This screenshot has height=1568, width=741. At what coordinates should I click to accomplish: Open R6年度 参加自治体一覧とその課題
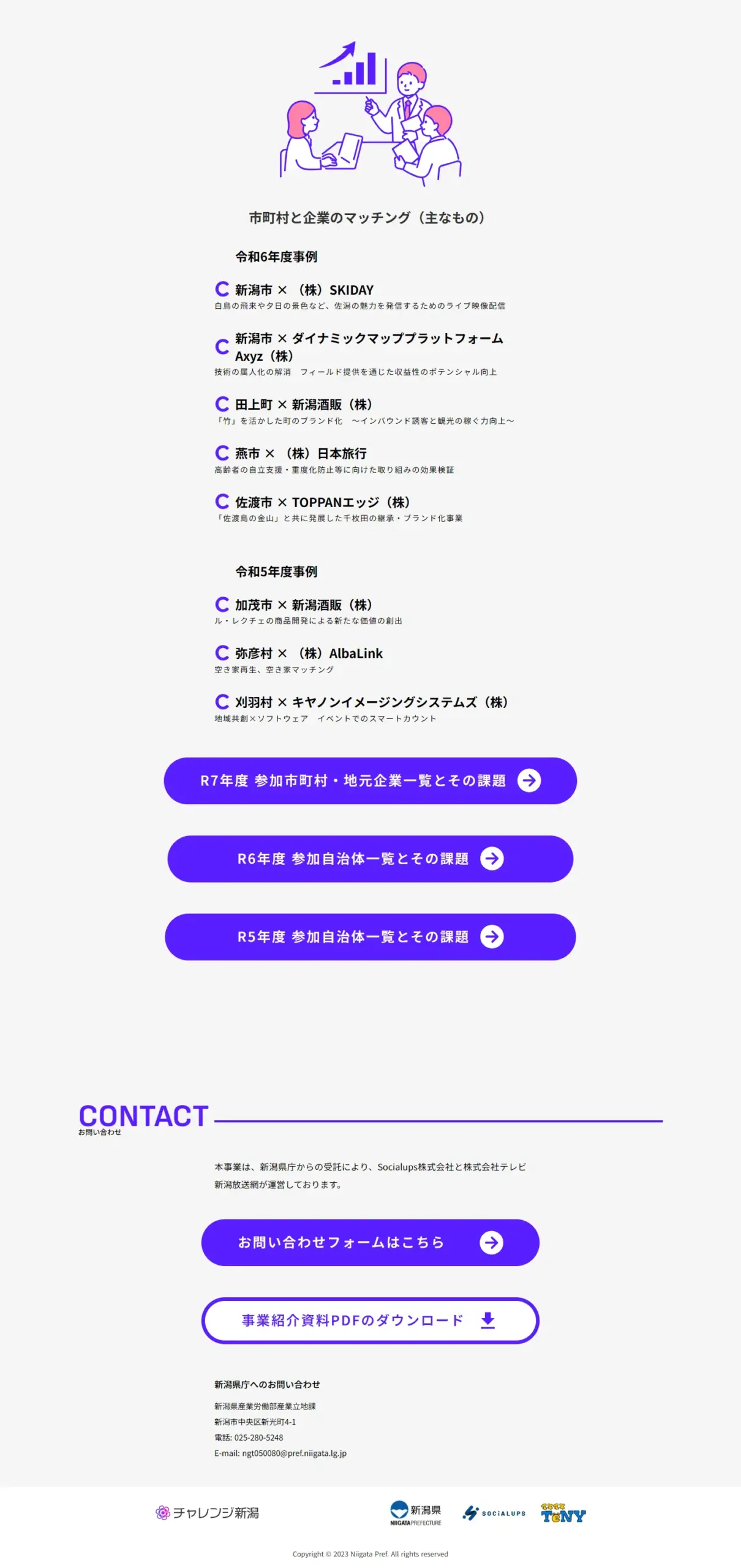click(370, 858)
